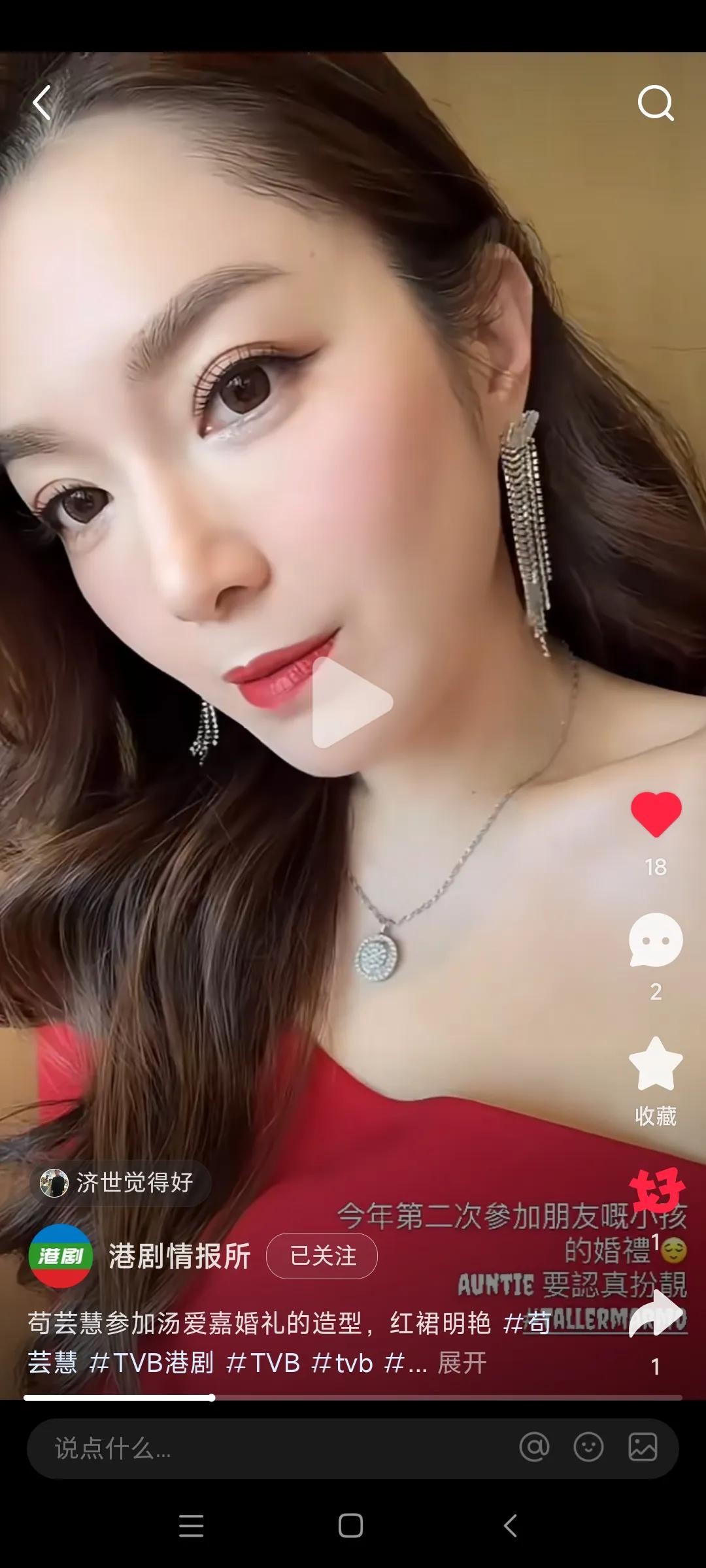Attach an image to the comment

[643, 1447]
